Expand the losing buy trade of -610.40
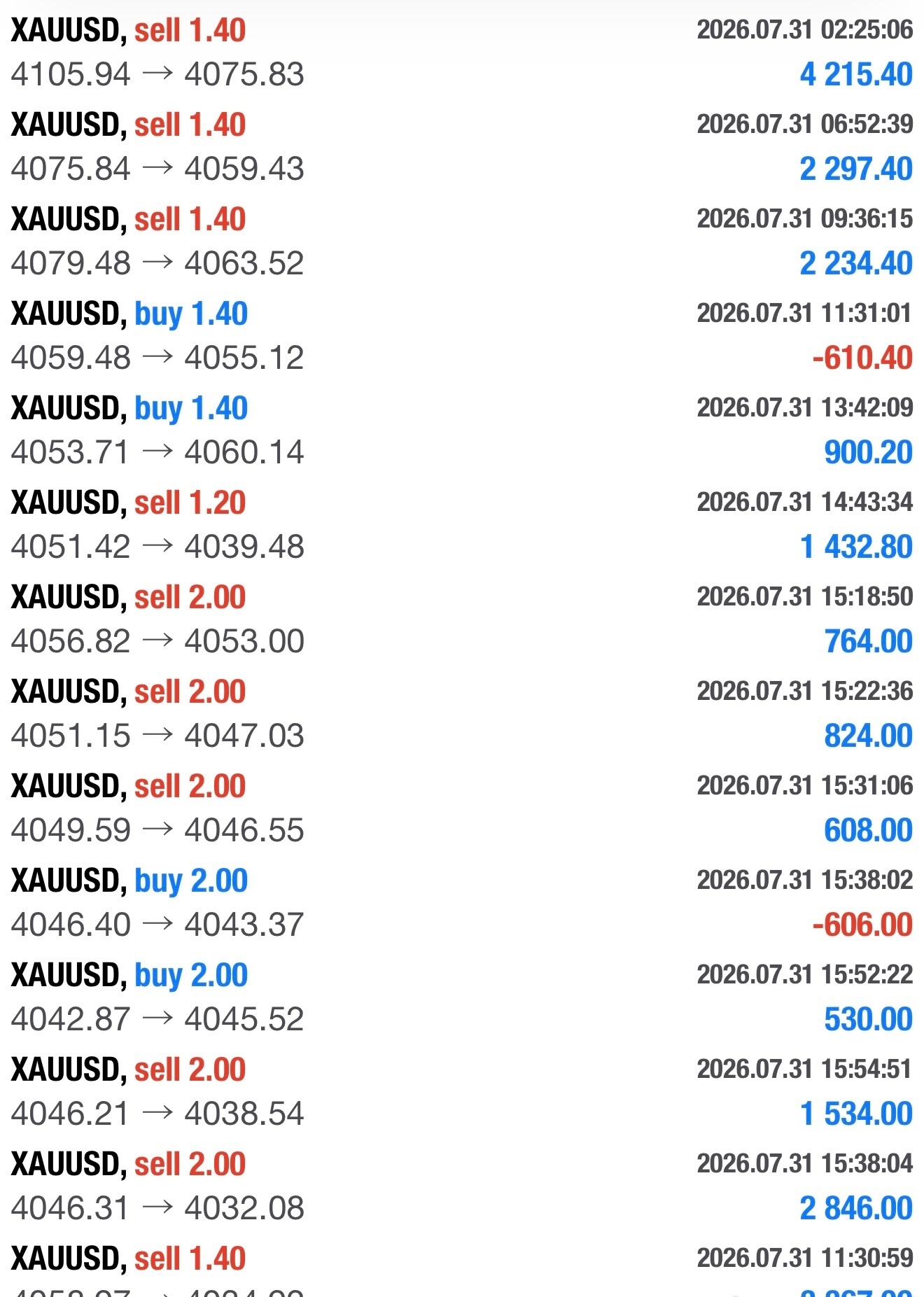This screenshot has height=1297, width=924. click(x=462, y=336)
